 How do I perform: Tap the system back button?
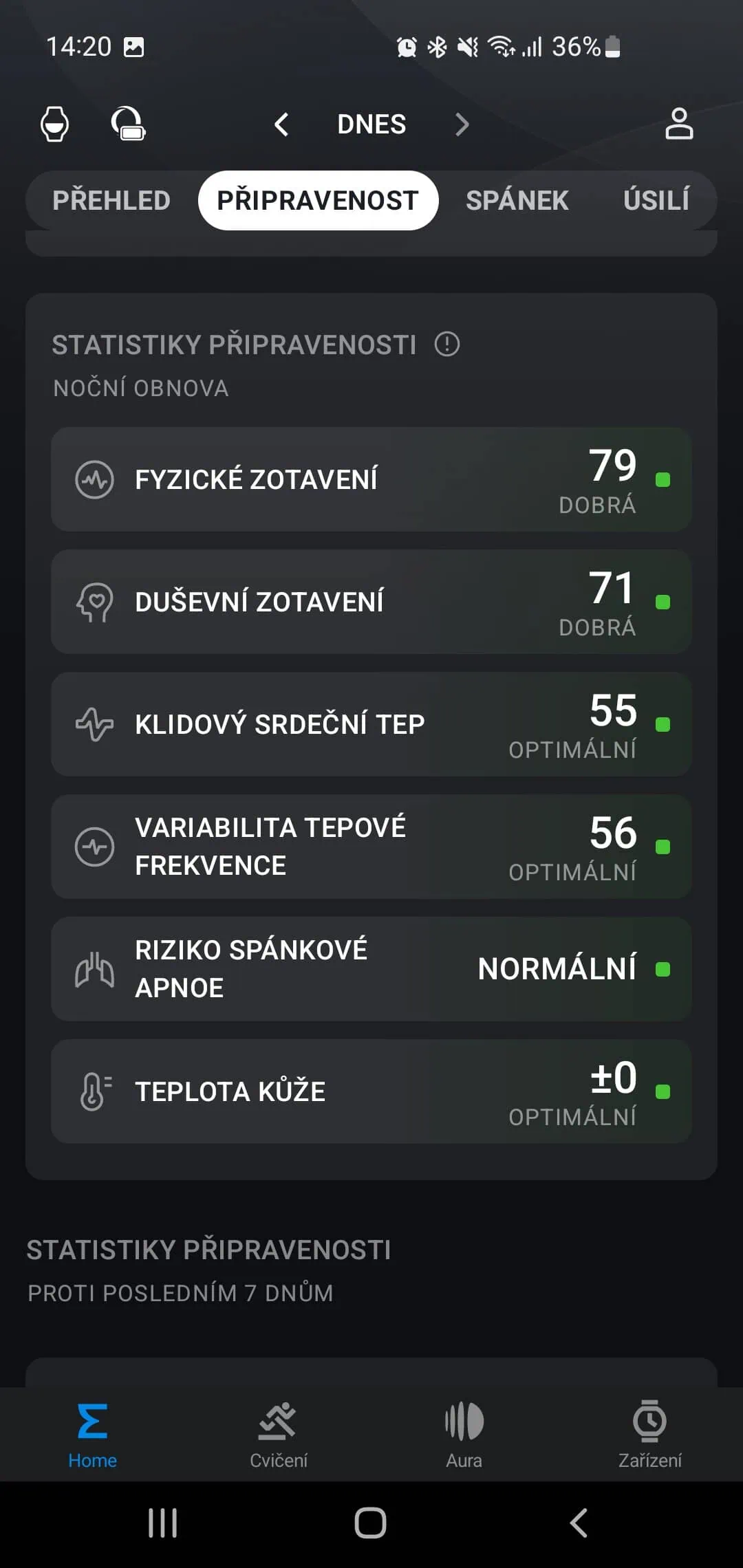click(x=579, y=1523)
